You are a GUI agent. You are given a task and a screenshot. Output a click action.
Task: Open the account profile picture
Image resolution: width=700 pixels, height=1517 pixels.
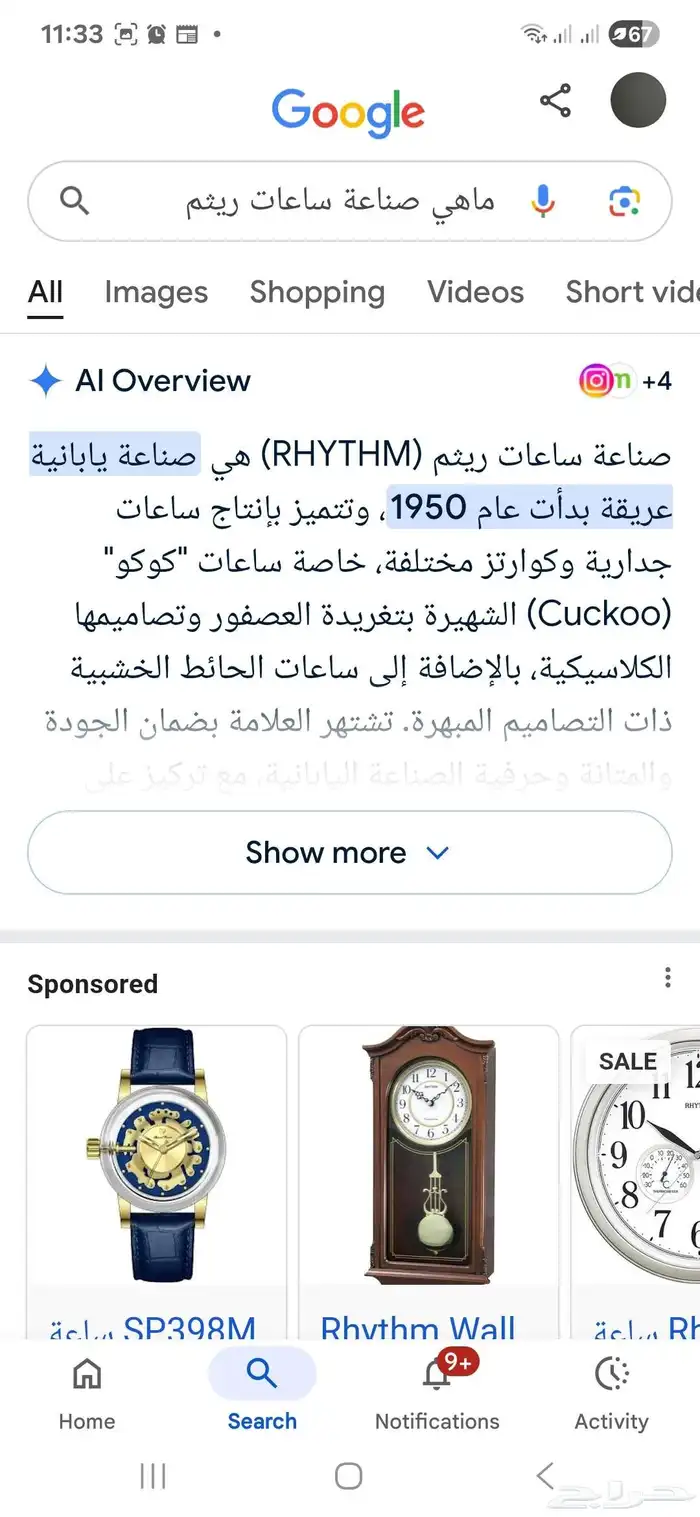coord(638,101)
